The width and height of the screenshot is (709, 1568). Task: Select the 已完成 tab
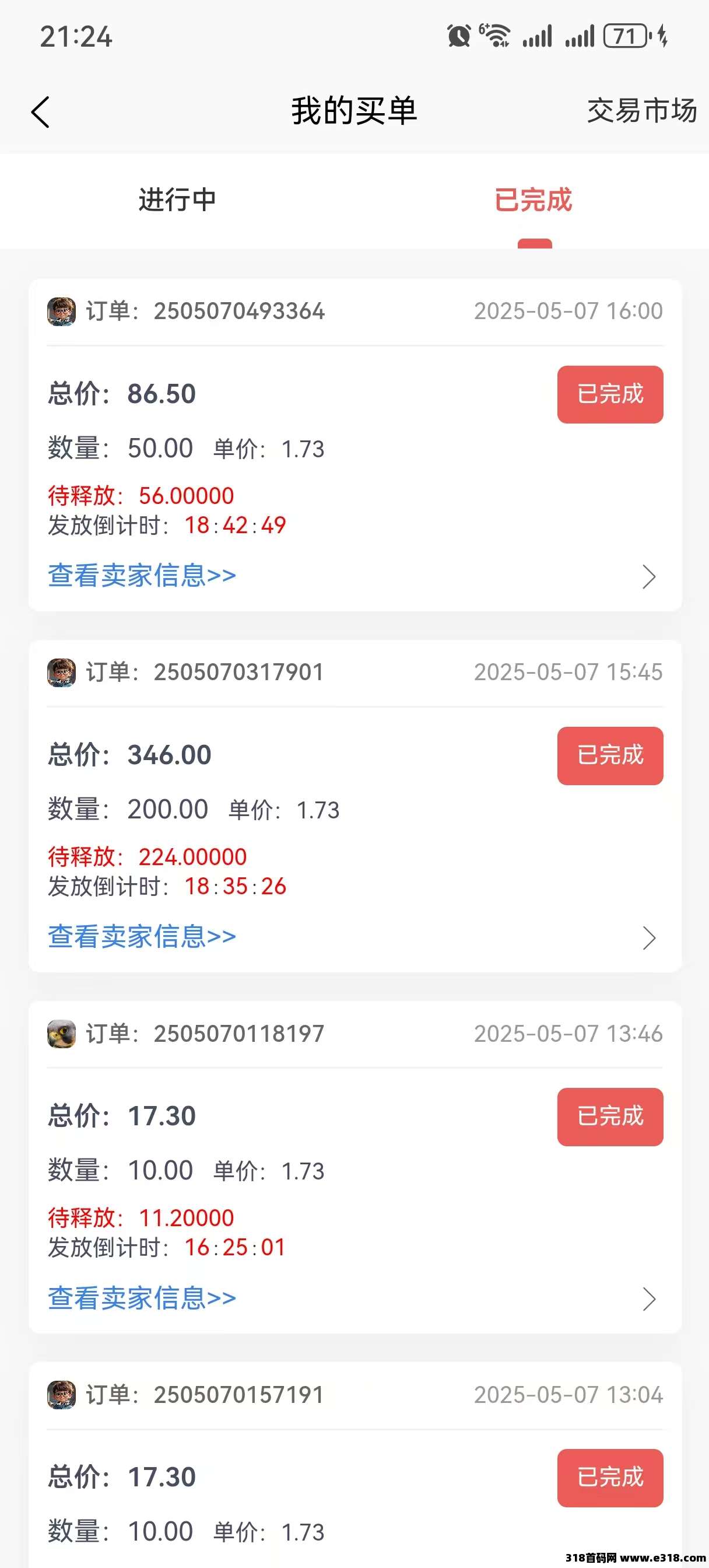533,199
